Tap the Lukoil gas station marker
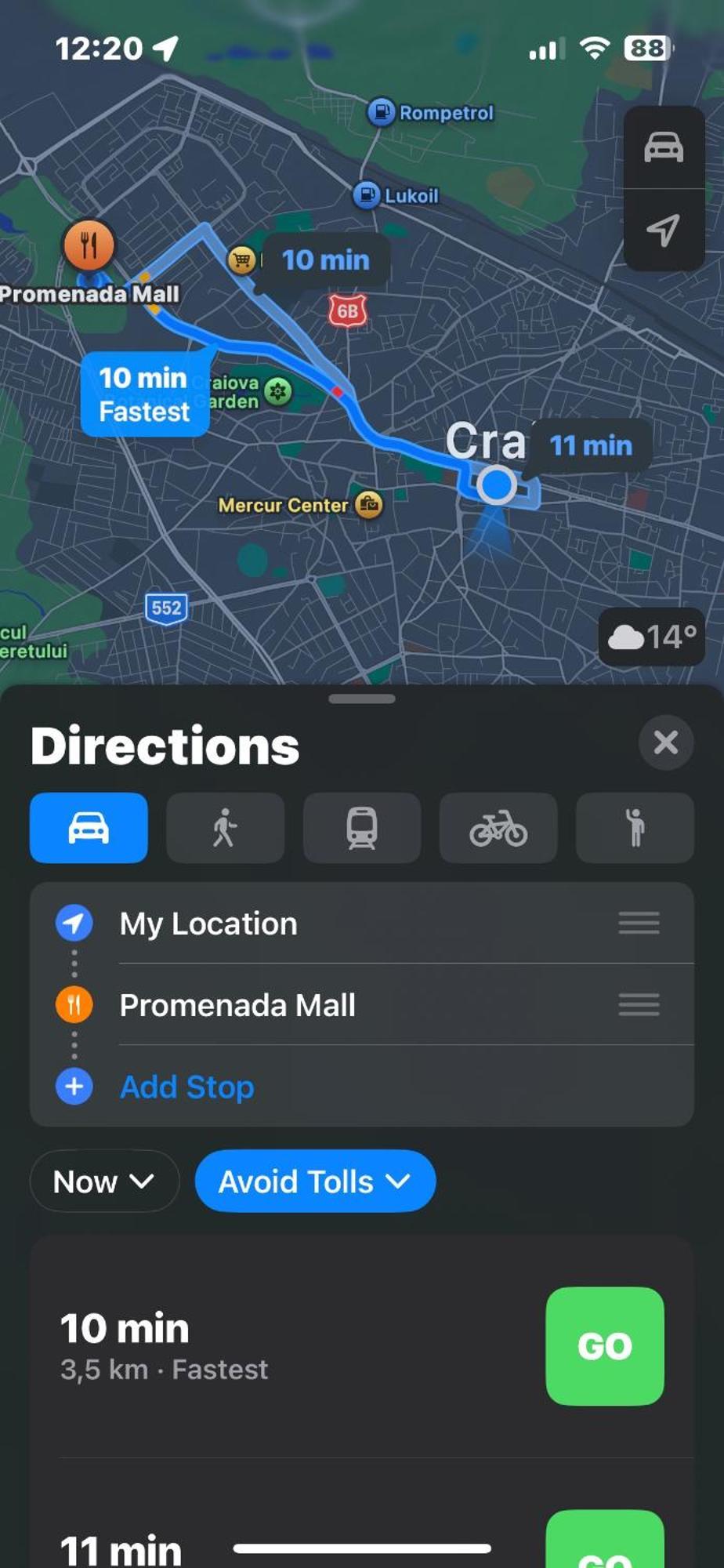Viewport: 724px width, 1568px height. pos(367,194)
